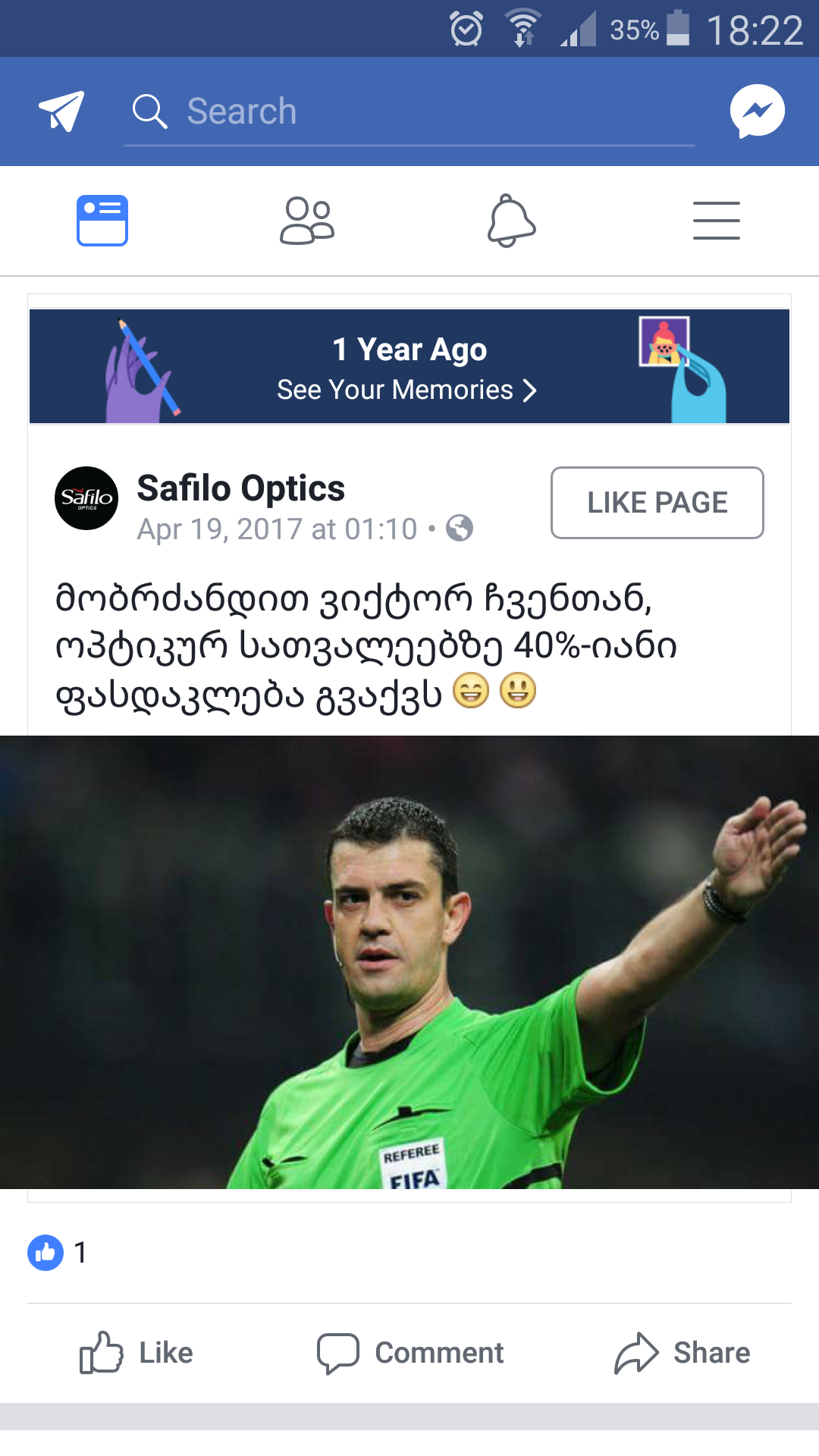Comment on the Safilo Optics post
819x1456 pixels.
[x=410, y=1353]
